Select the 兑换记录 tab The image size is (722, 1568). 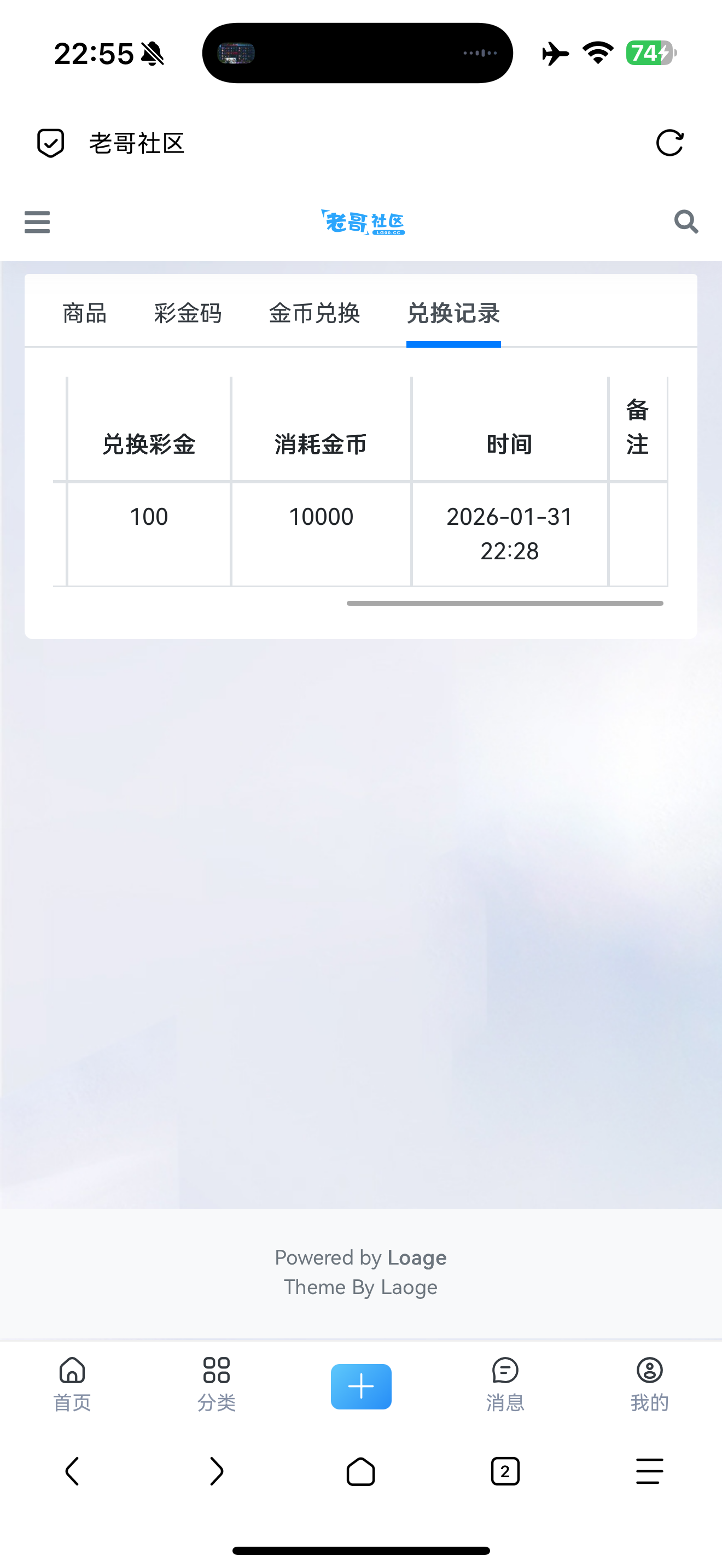pyautogui.click(x=453, y=313)
